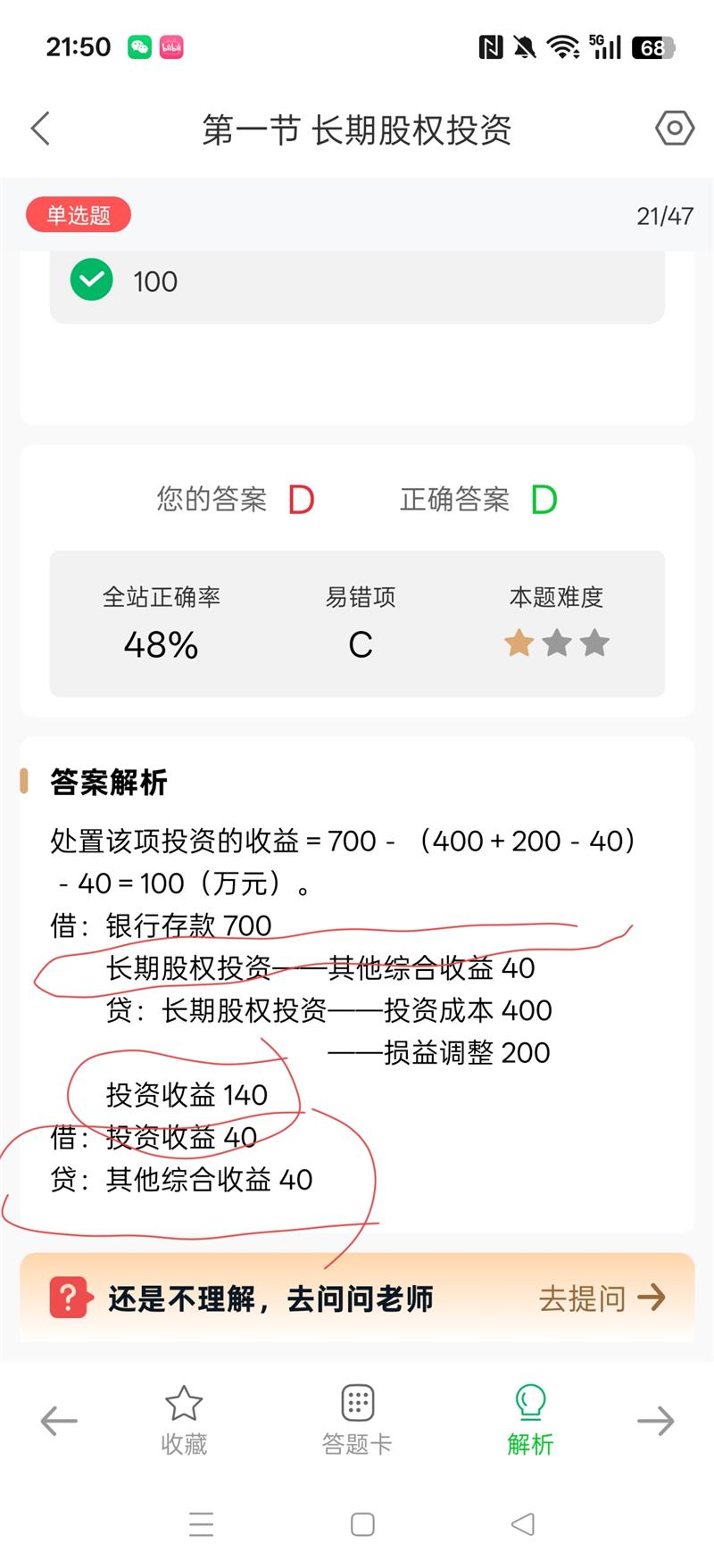The image size is (714, 1568).
Task: Tap 去提问 to ask the teacher
Action: [602, 1298]
